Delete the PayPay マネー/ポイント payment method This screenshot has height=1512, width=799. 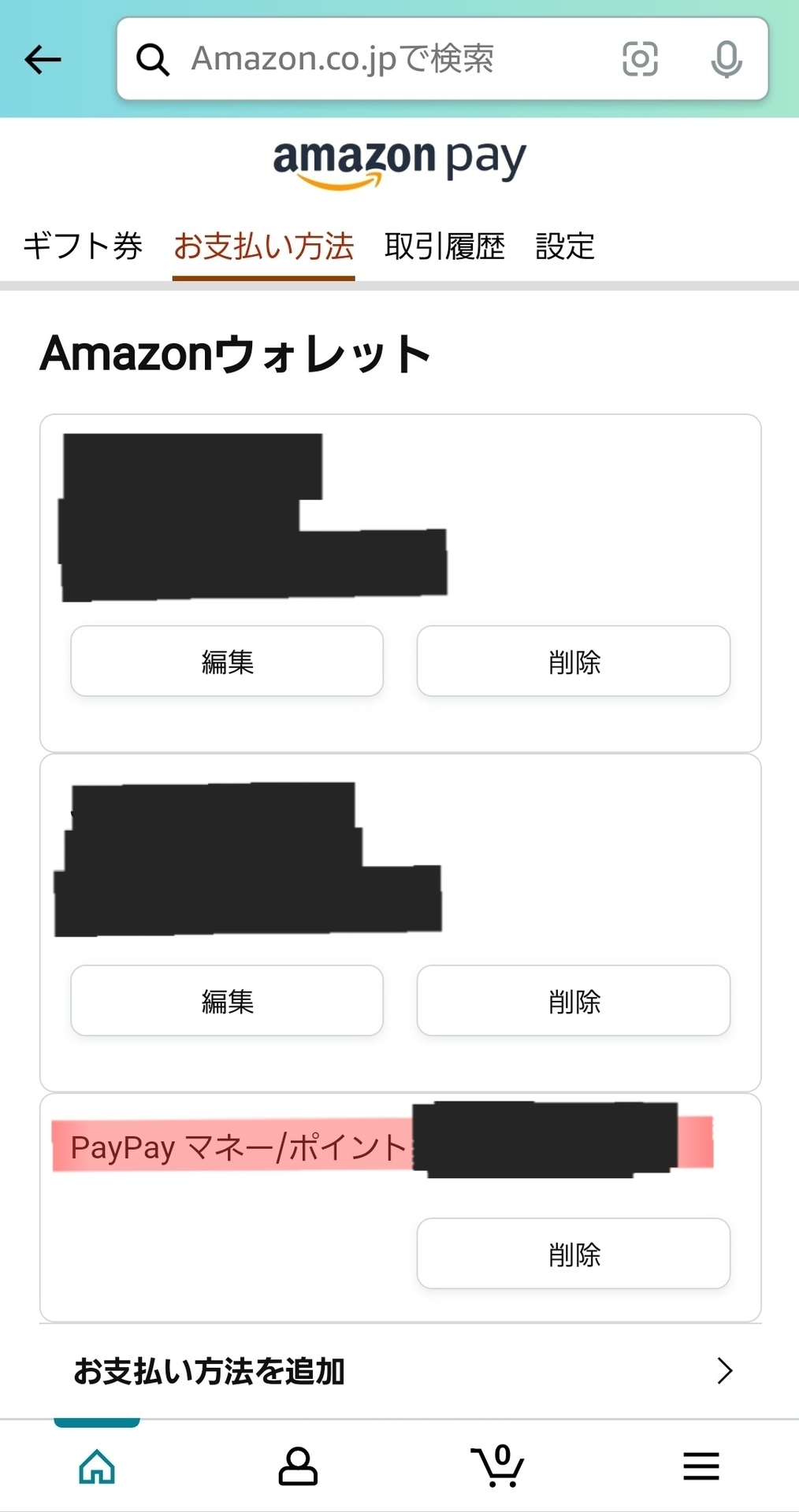[574, 1254]
